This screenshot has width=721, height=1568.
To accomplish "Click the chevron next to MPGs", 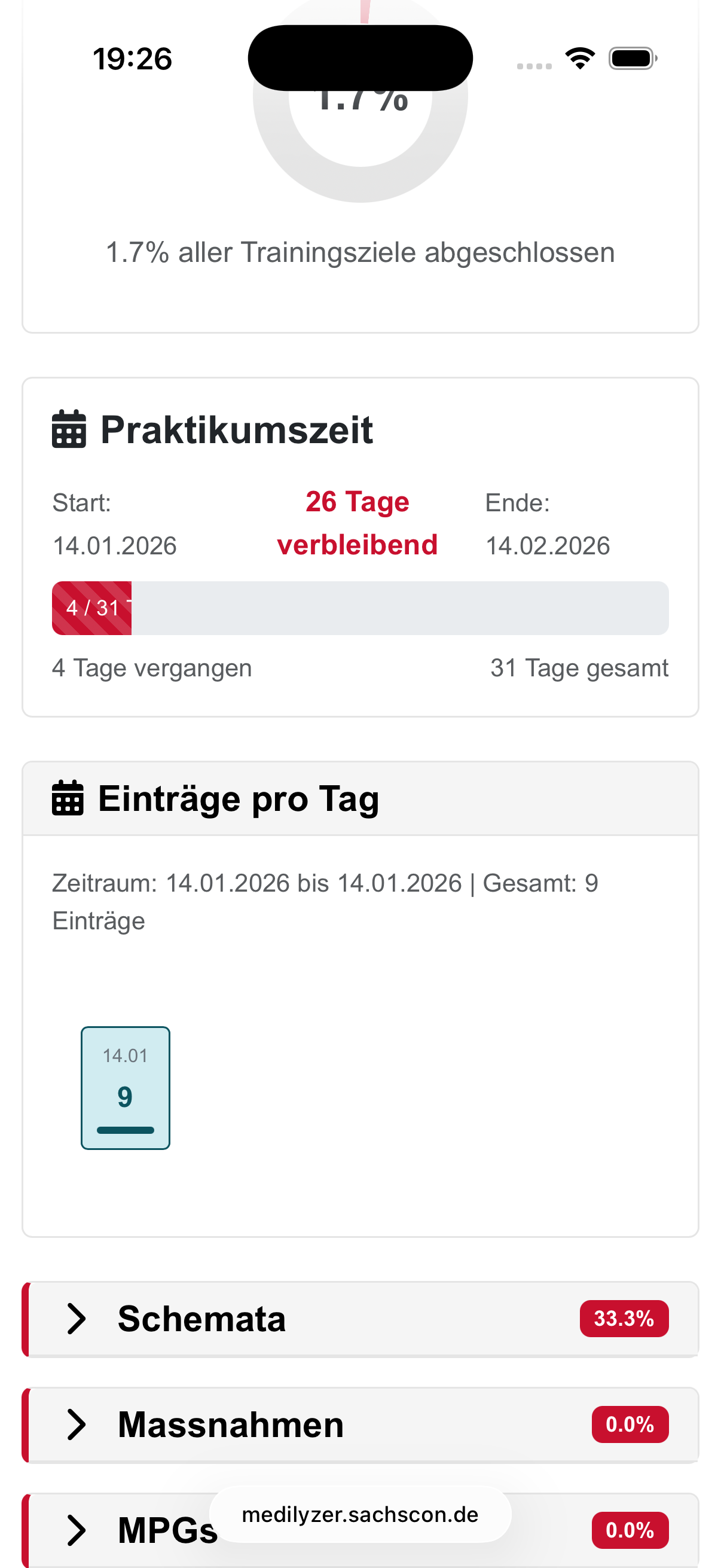I will click(78, 1532).
